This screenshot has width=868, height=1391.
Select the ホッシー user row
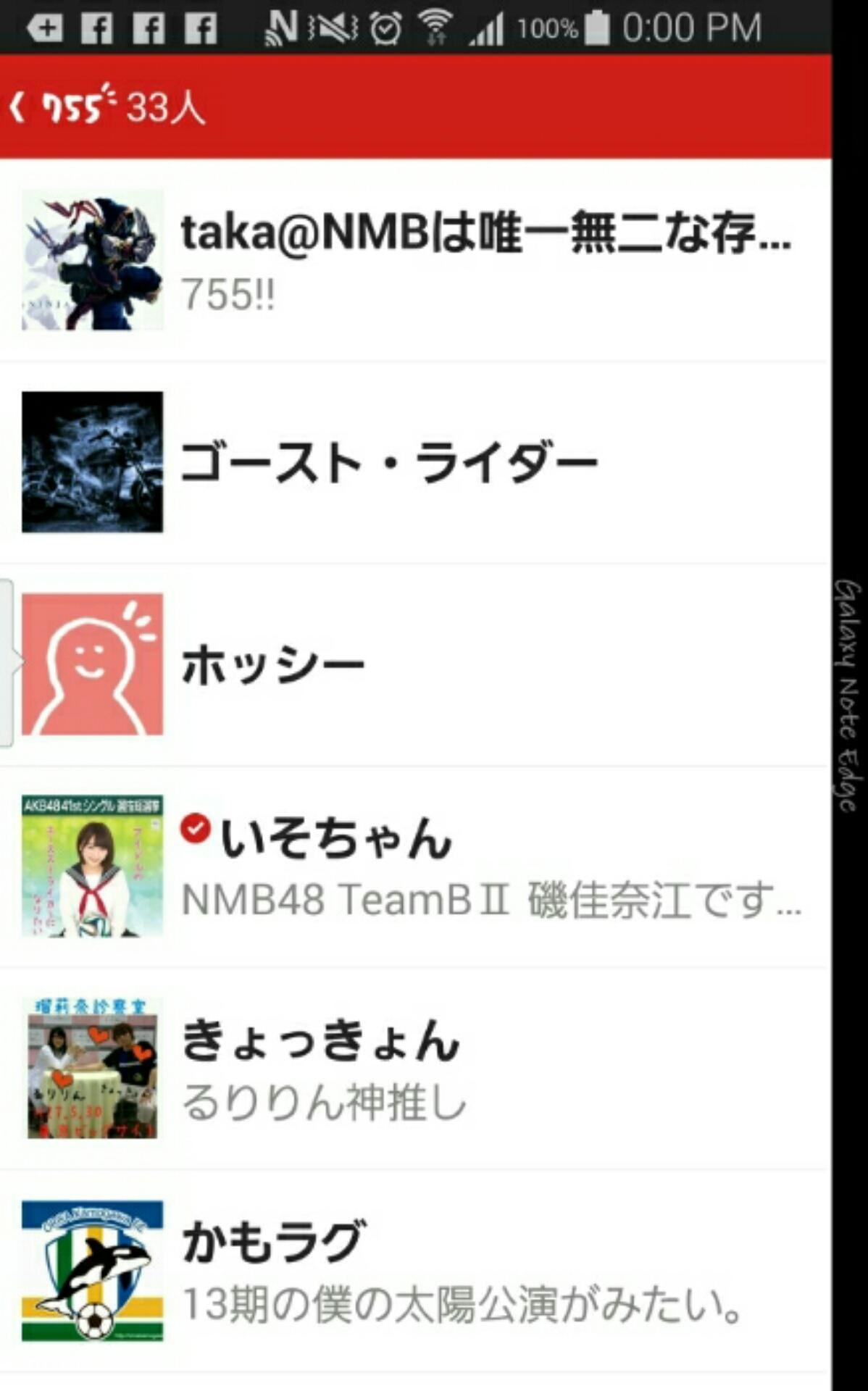coord(414,664)
